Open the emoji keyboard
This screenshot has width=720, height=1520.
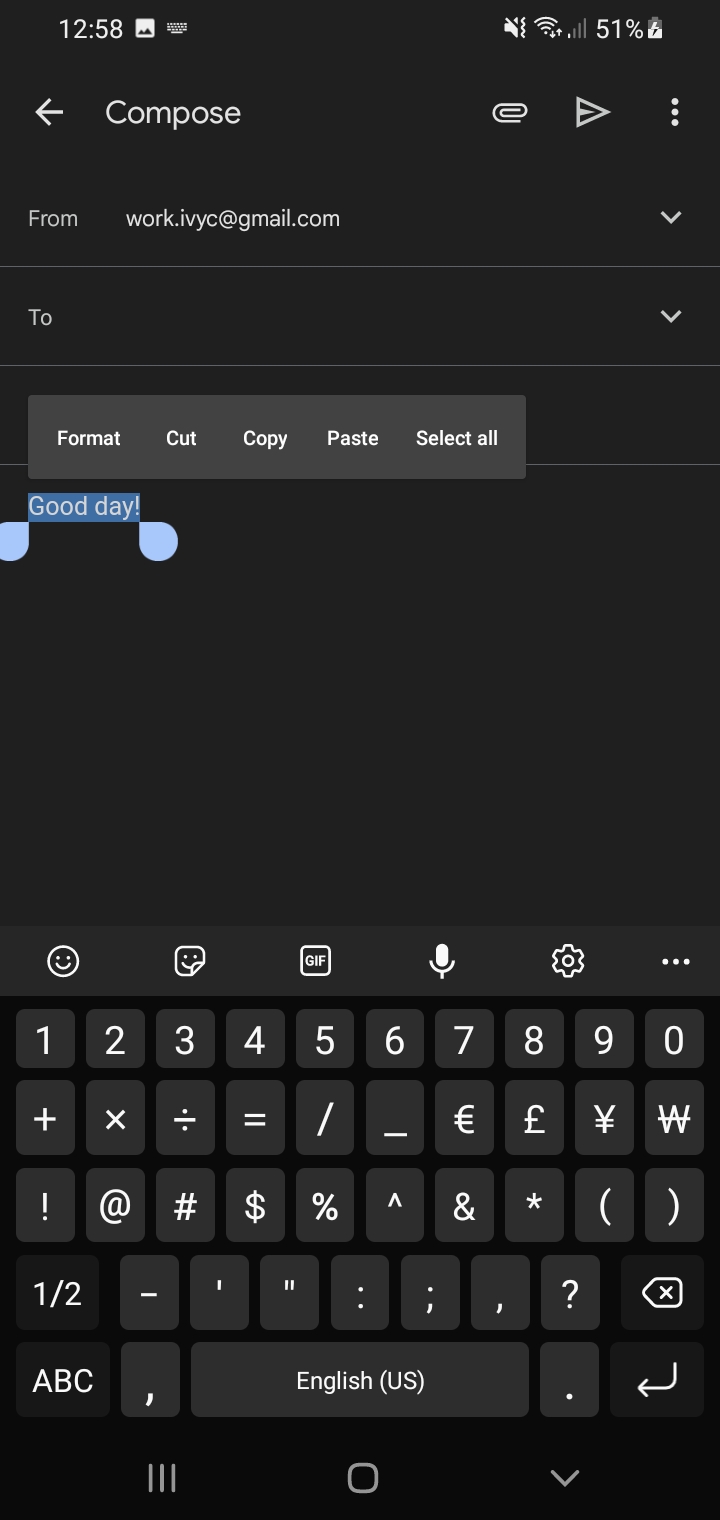[x=63, y=961]
